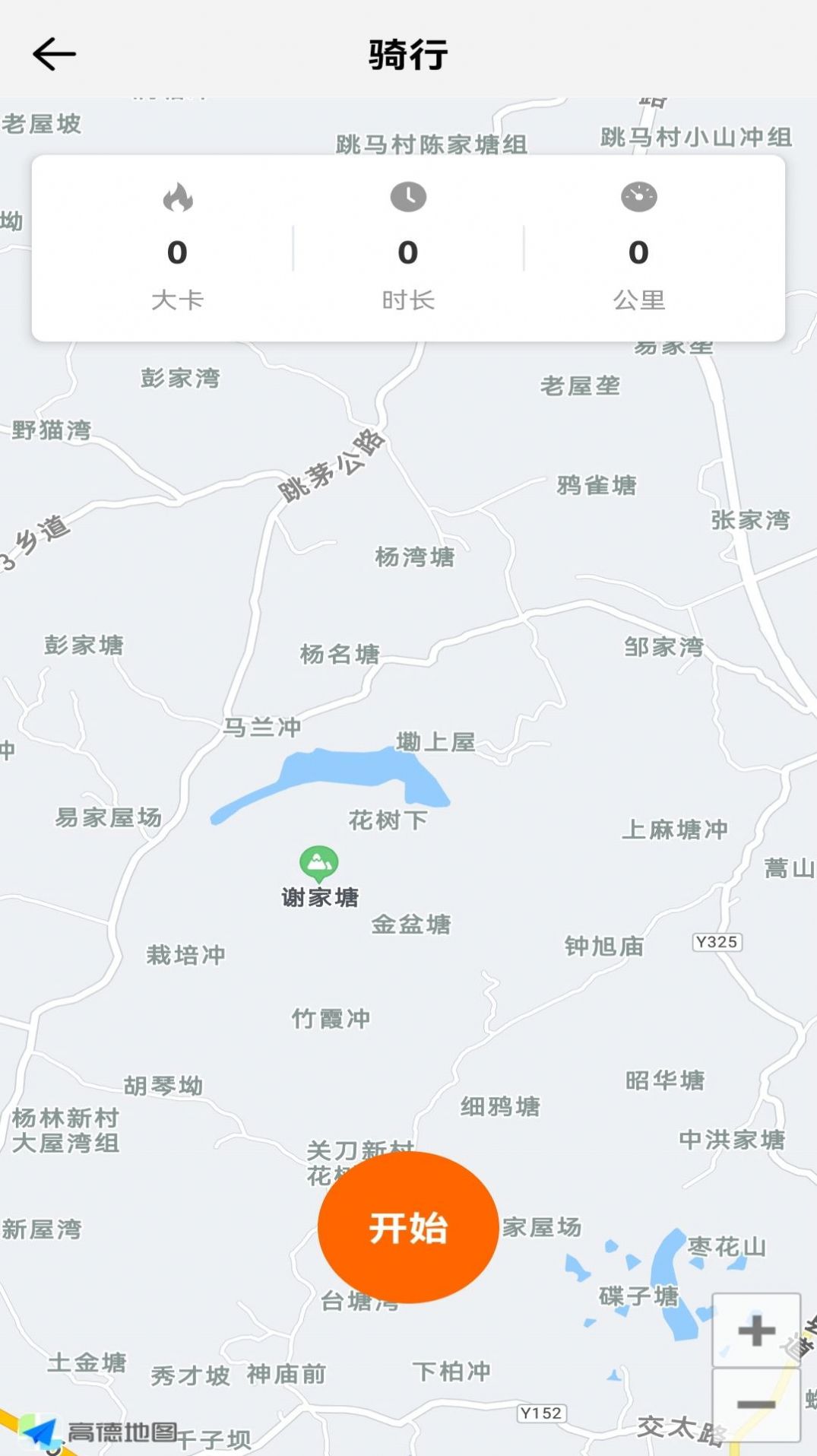Viewport: 817px width, 1456px height.
Task: Click the clock icon above 时长
Action: click(x=408, y=195)
